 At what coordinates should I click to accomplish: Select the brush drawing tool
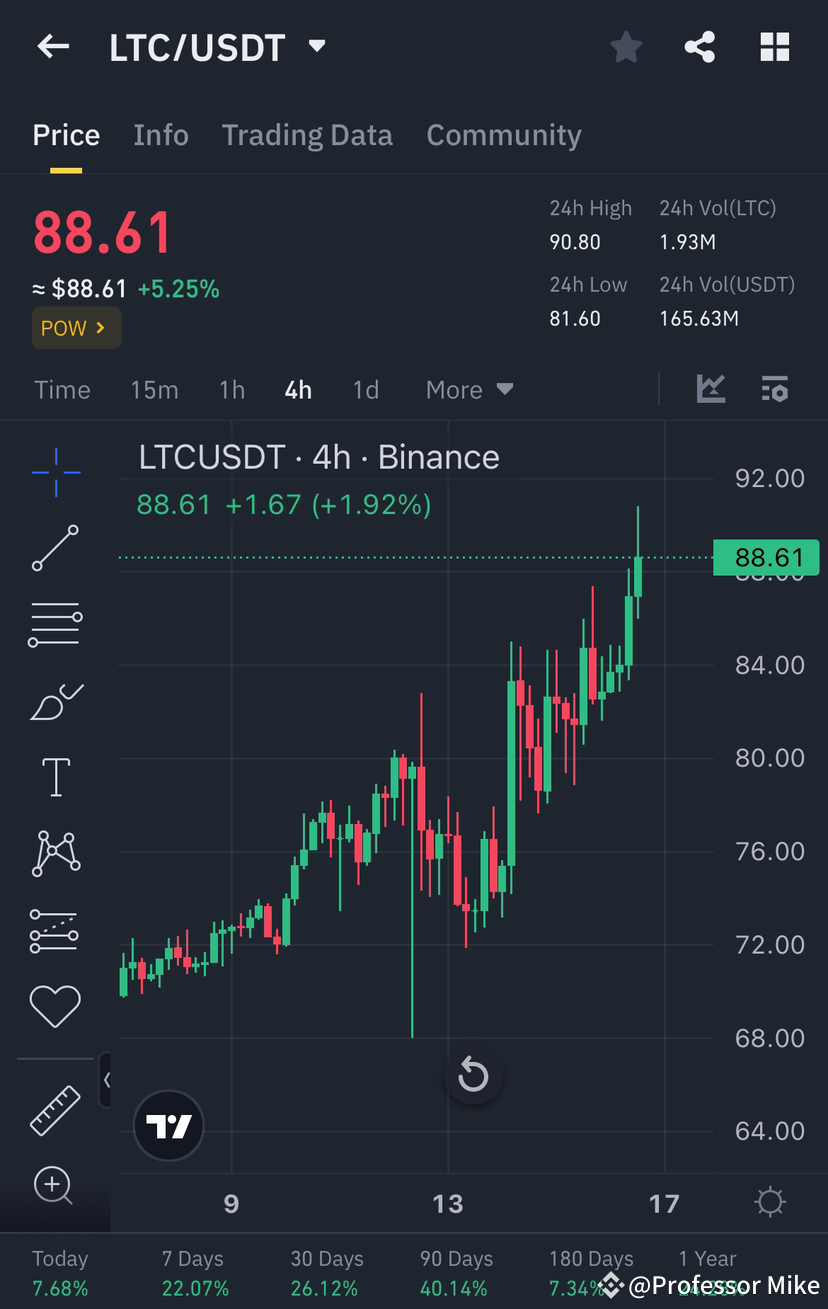55,701
